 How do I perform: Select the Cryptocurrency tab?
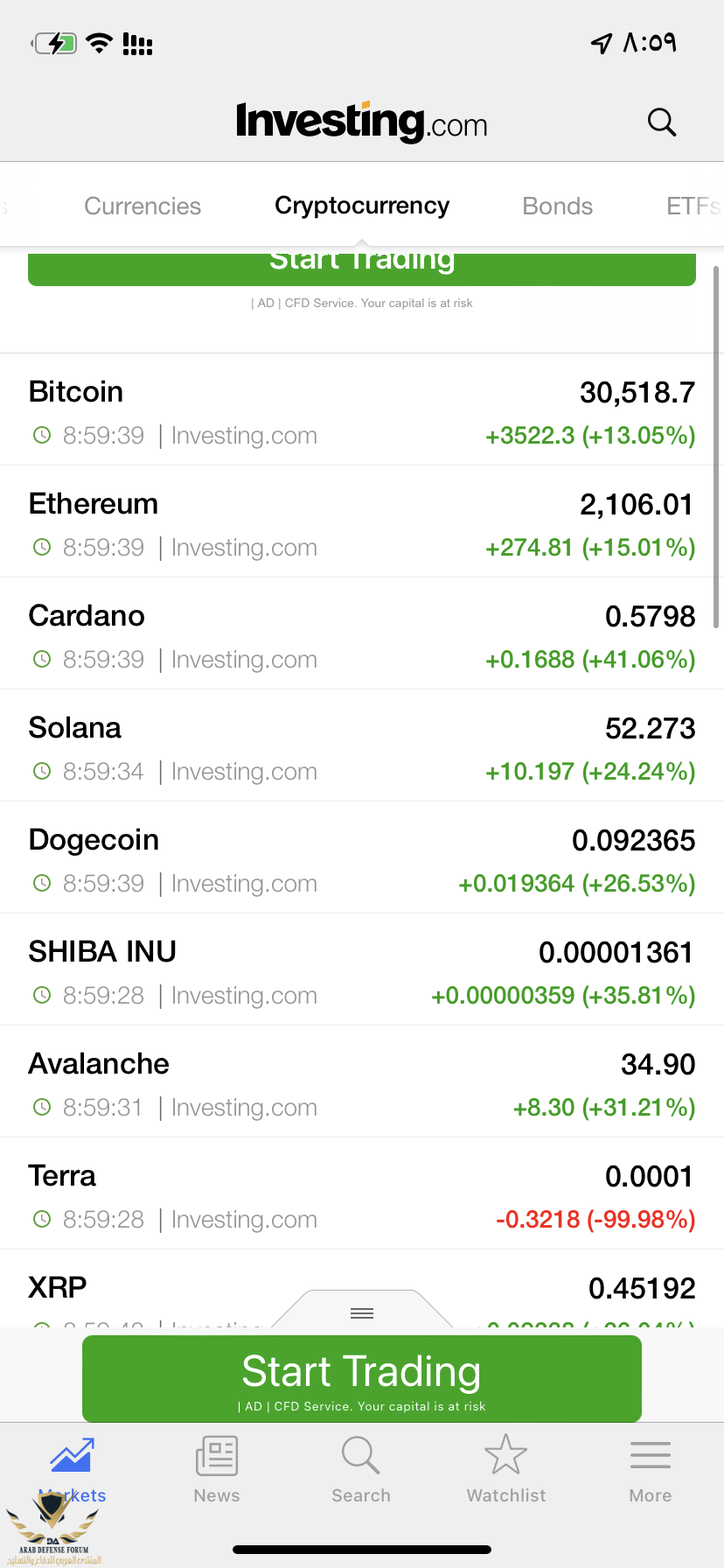[x=362, y=206]
